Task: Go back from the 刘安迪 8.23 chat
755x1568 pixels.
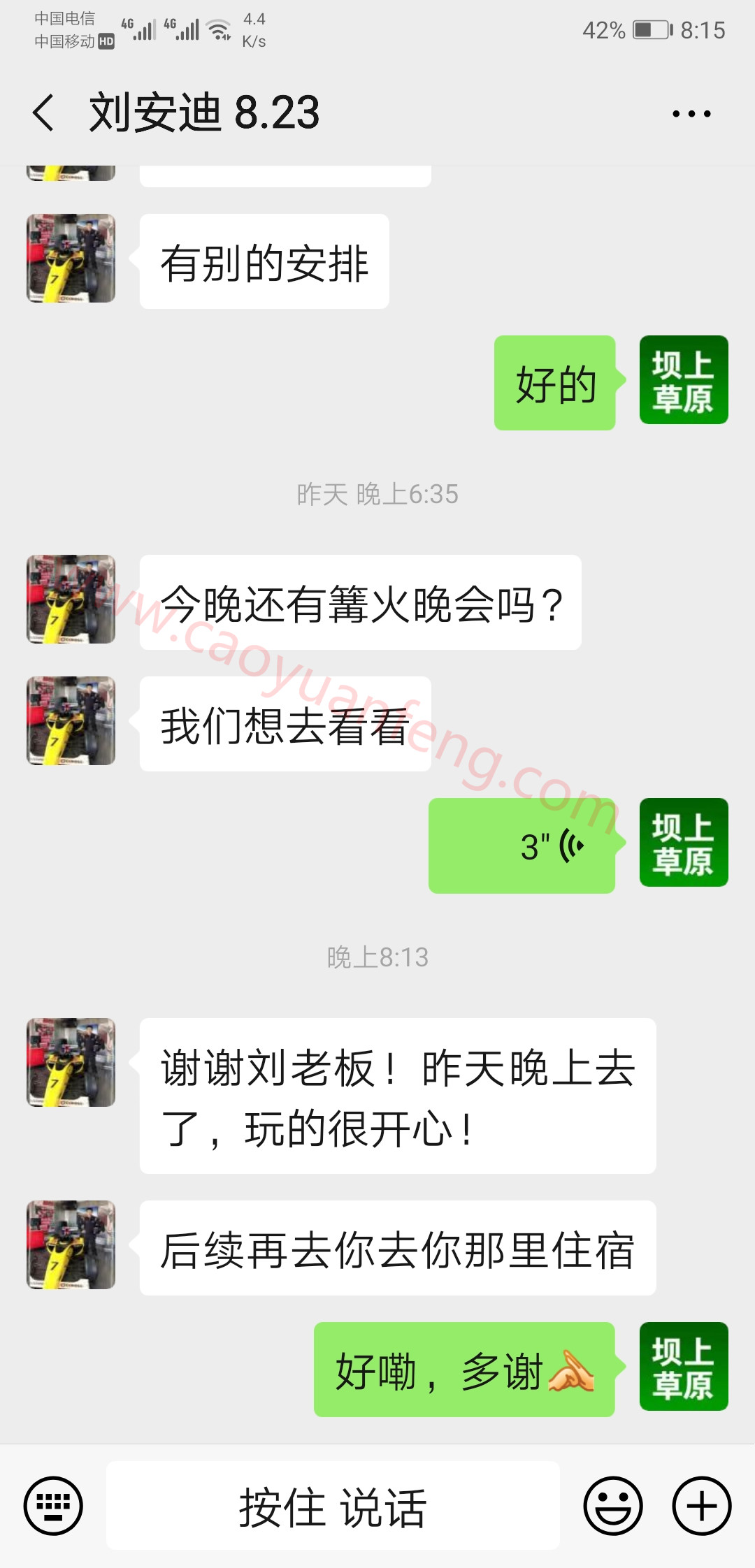Action: pyautogui.click(x=43, y=112)
